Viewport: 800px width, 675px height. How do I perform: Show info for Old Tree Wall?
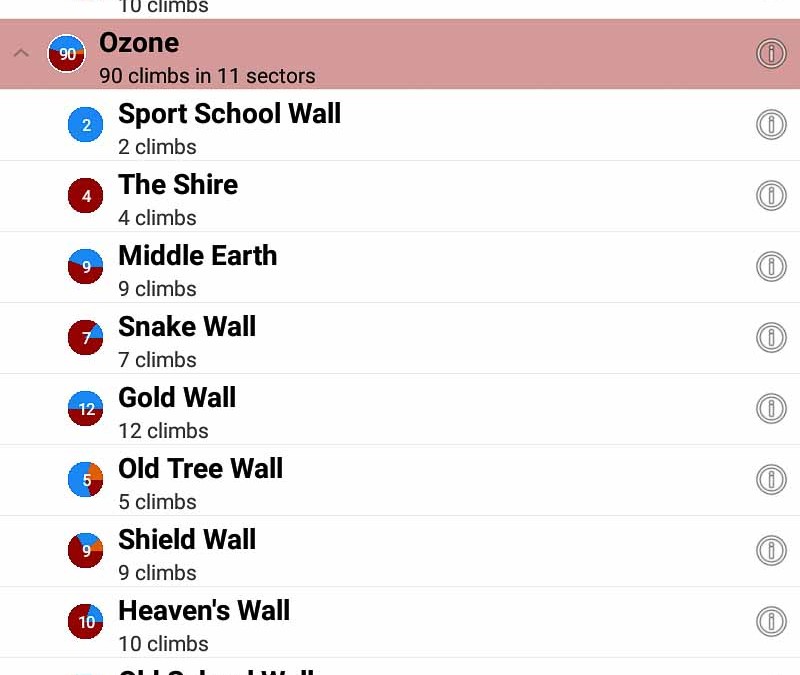pyautogui.click(x=770, y=480)
